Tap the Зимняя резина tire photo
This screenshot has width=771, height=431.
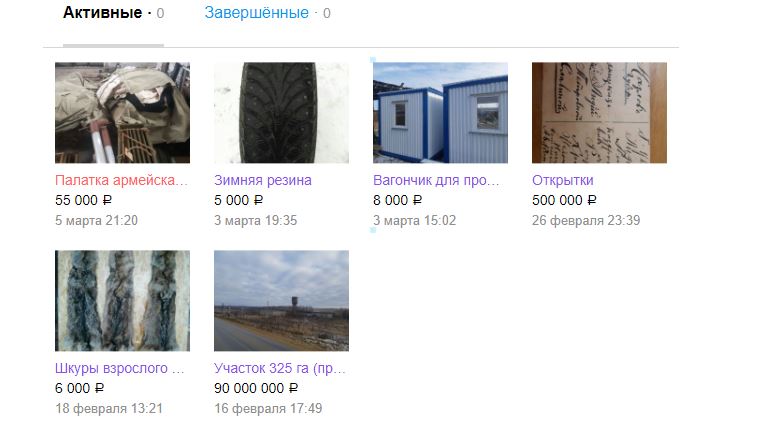281,113
